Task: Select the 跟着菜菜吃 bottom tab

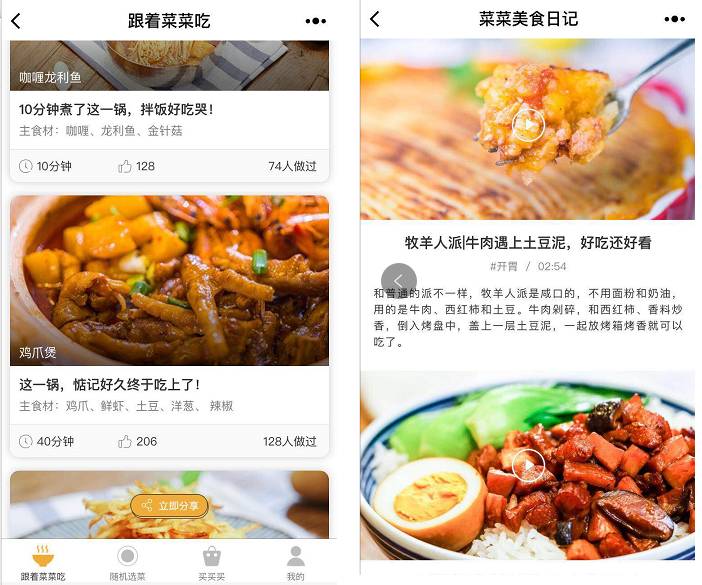Action: pos(43,563)
